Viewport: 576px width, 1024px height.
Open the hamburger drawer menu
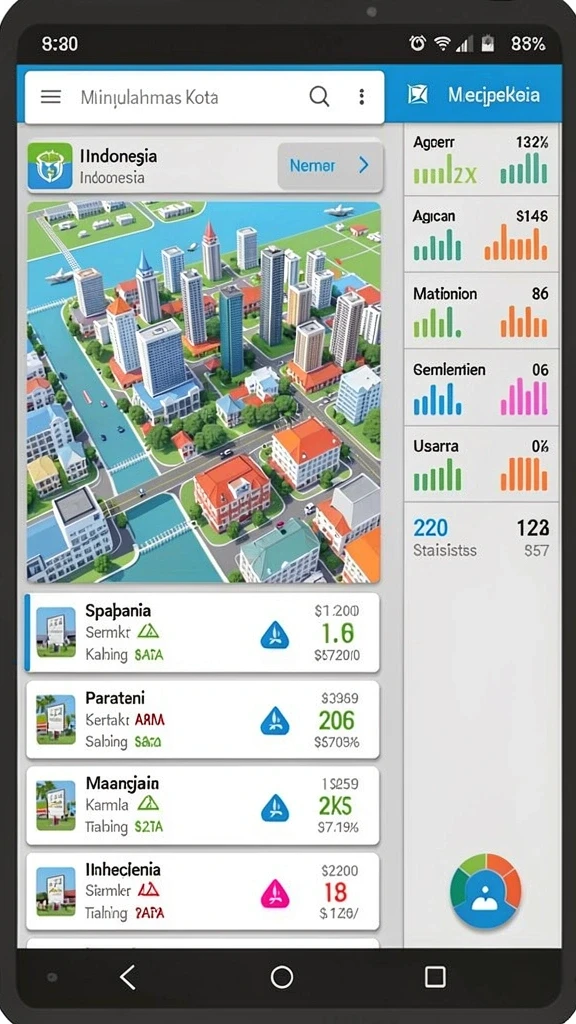tap(51, 97)
